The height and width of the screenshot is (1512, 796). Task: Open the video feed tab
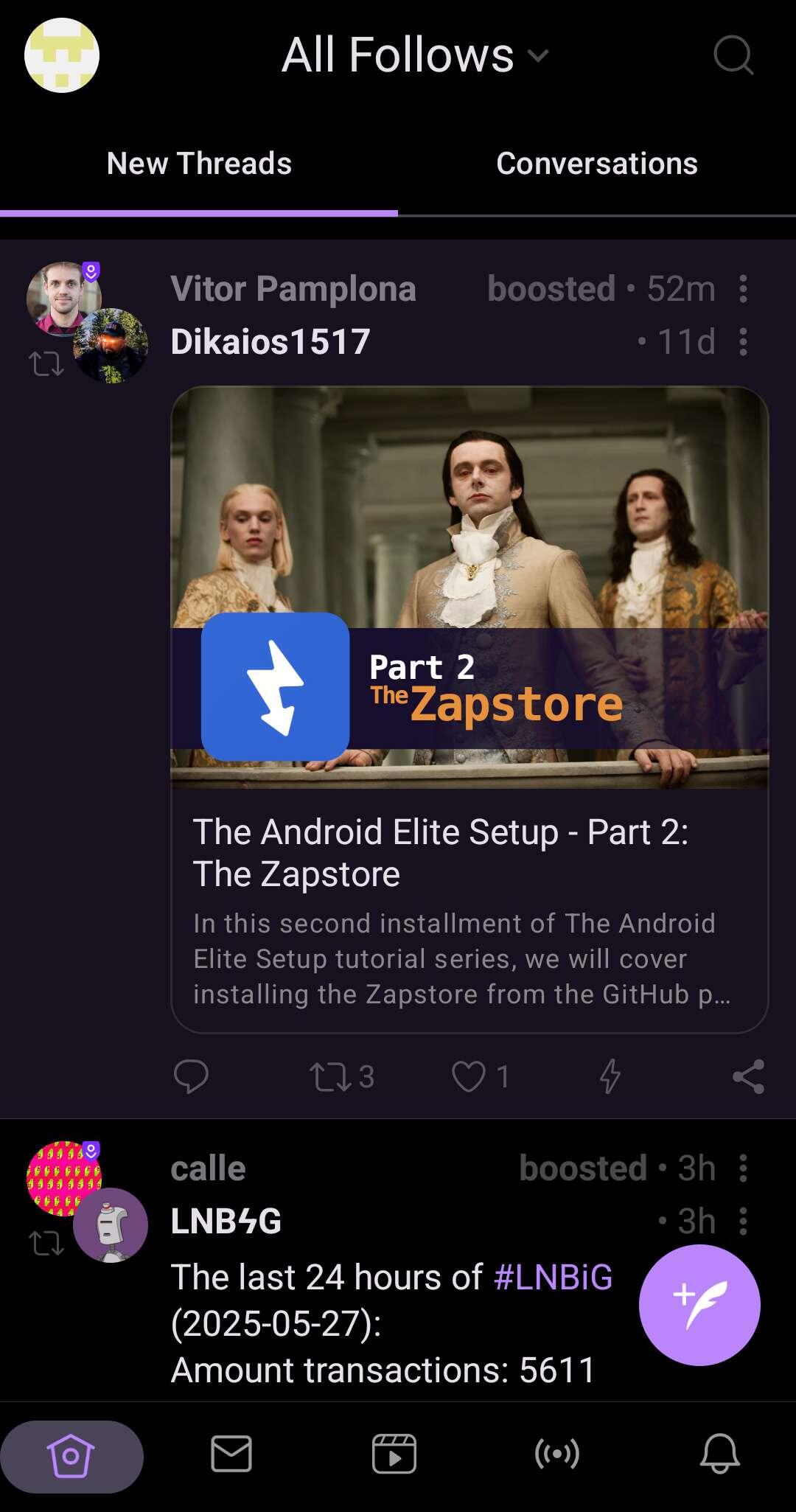pyautogui.click(x=394, y=1454)
